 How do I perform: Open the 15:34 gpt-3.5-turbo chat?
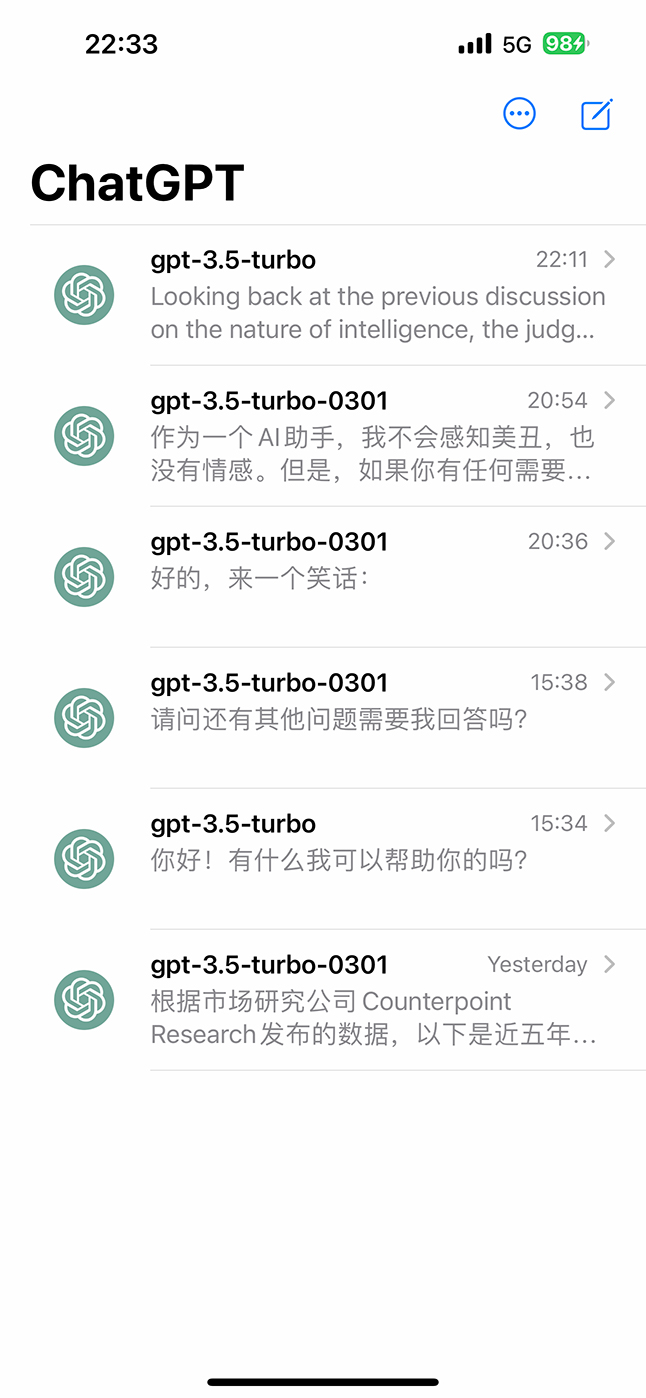tap(377, 859)
